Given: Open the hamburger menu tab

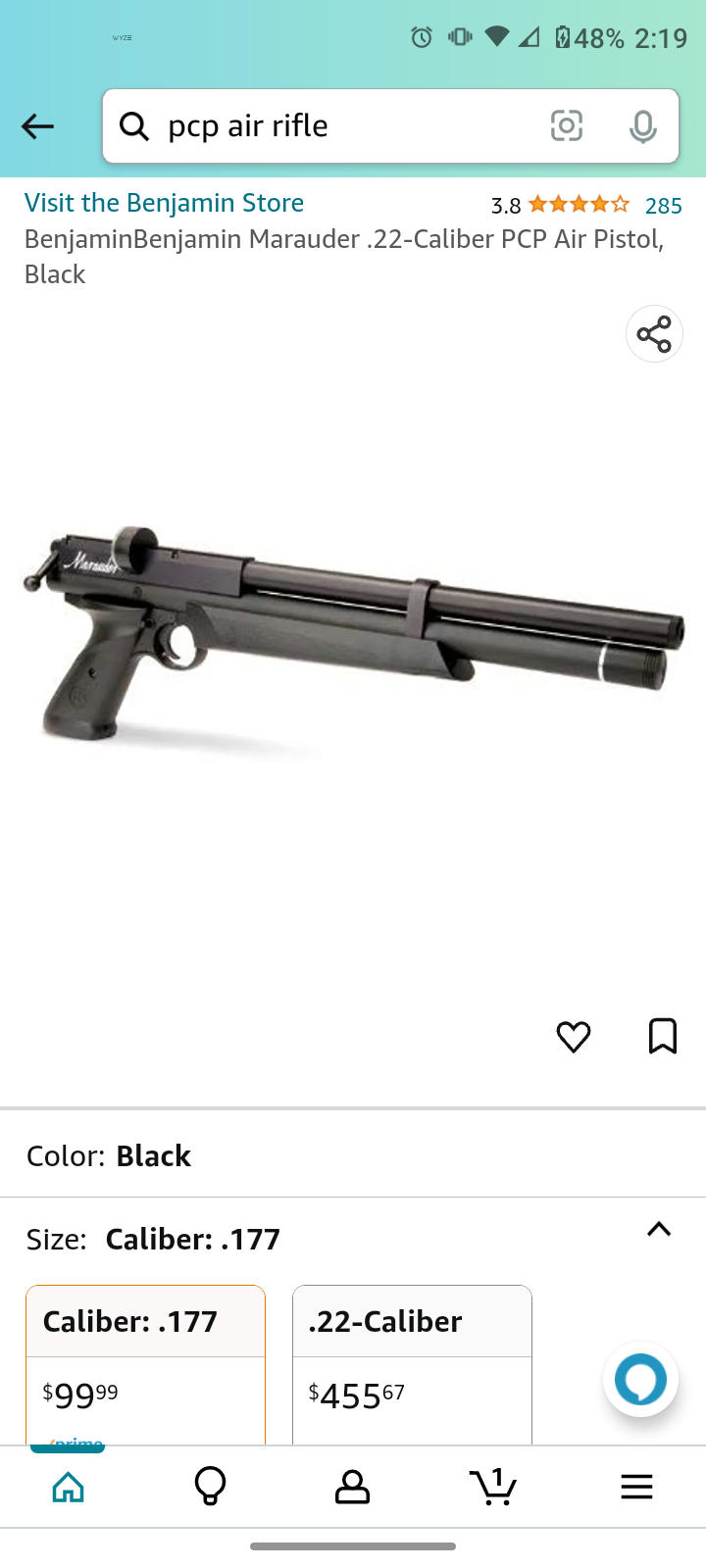Looking at the screenshot, I should click(636, 1487).
